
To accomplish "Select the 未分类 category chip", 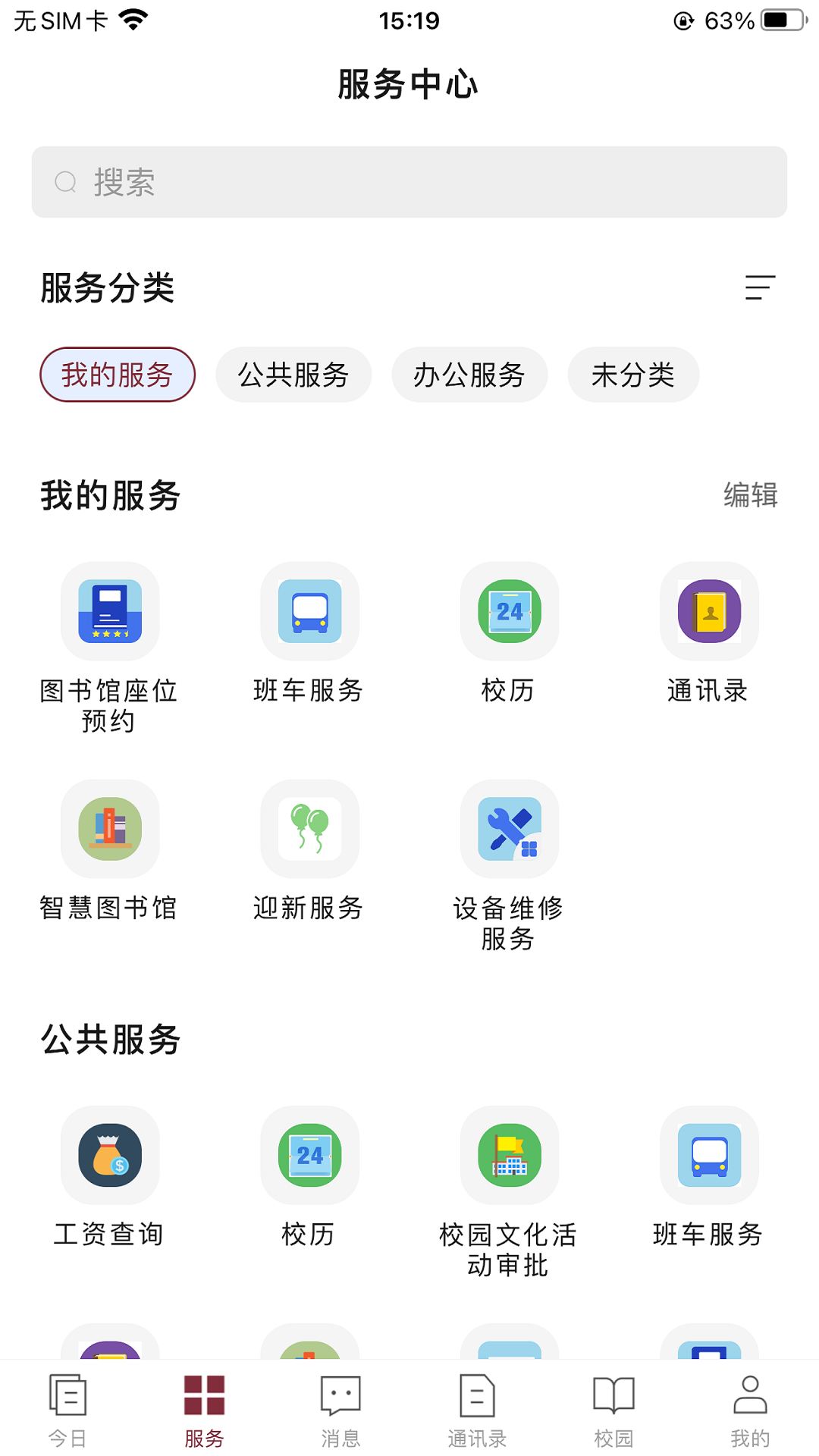I will 633,374.
